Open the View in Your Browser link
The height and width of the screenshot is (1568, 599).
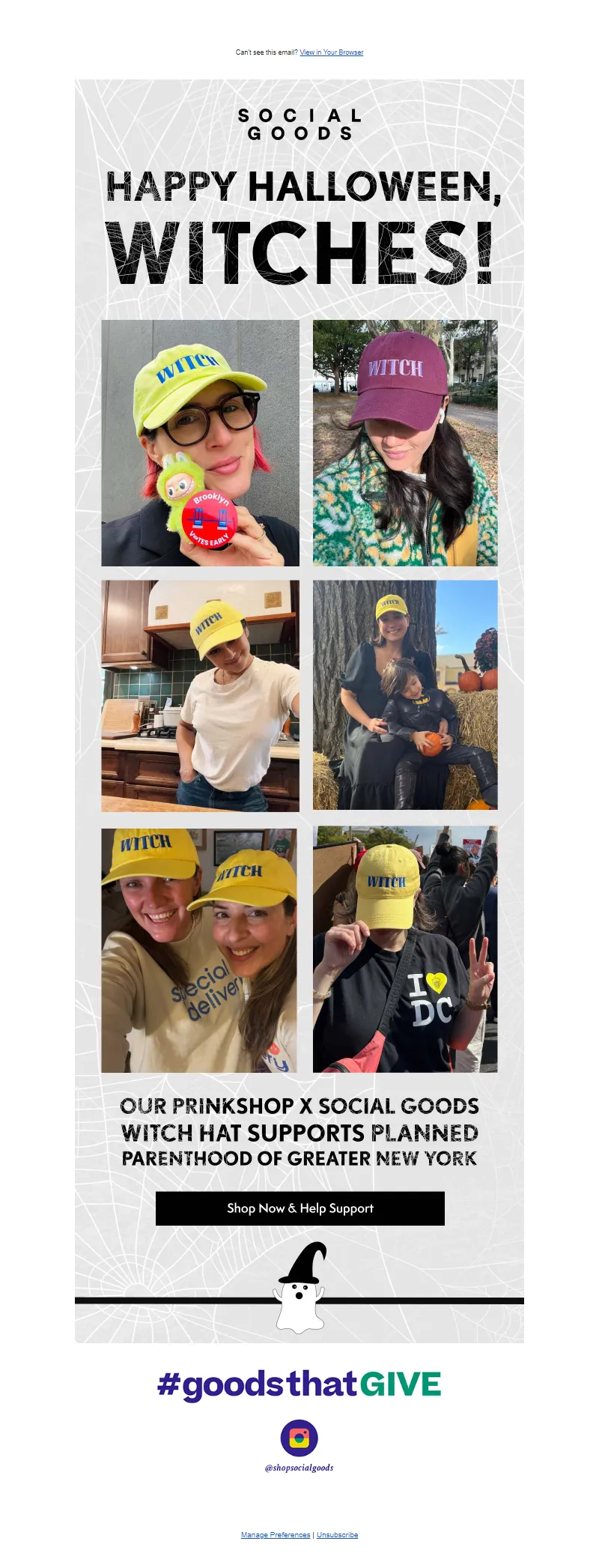332,52
